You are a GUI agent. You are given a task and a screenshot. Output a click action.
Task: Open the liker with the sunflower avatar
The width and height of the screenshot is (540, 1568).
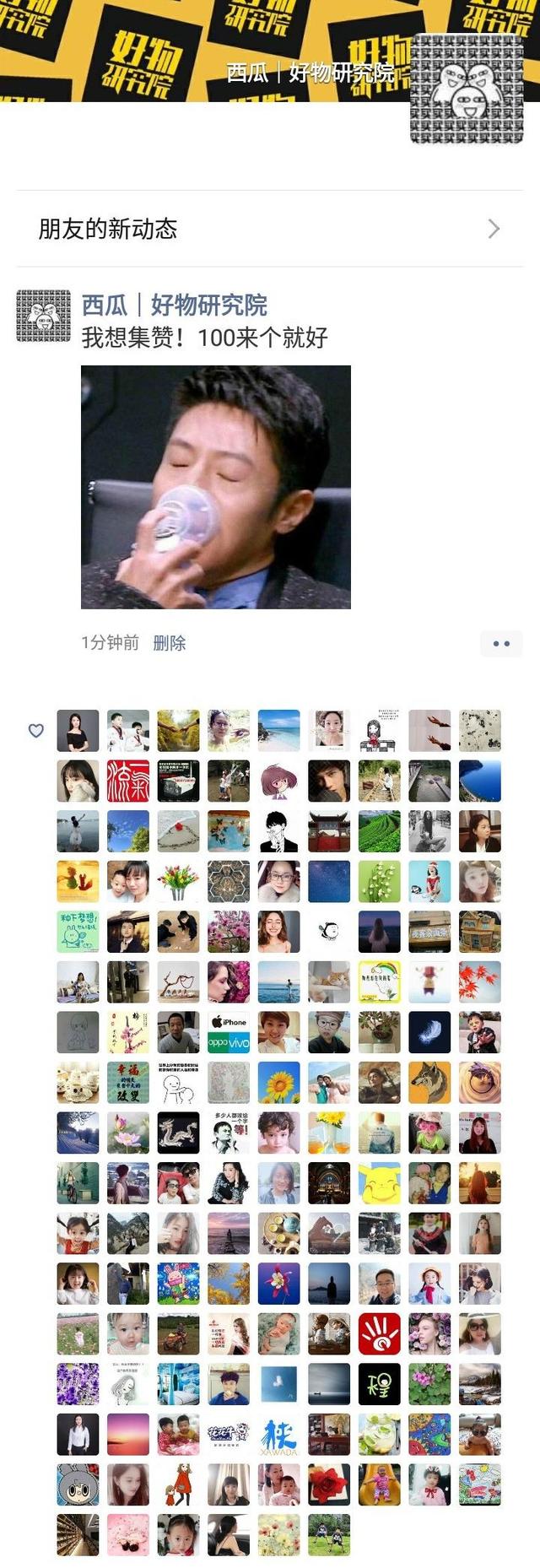278,1083
